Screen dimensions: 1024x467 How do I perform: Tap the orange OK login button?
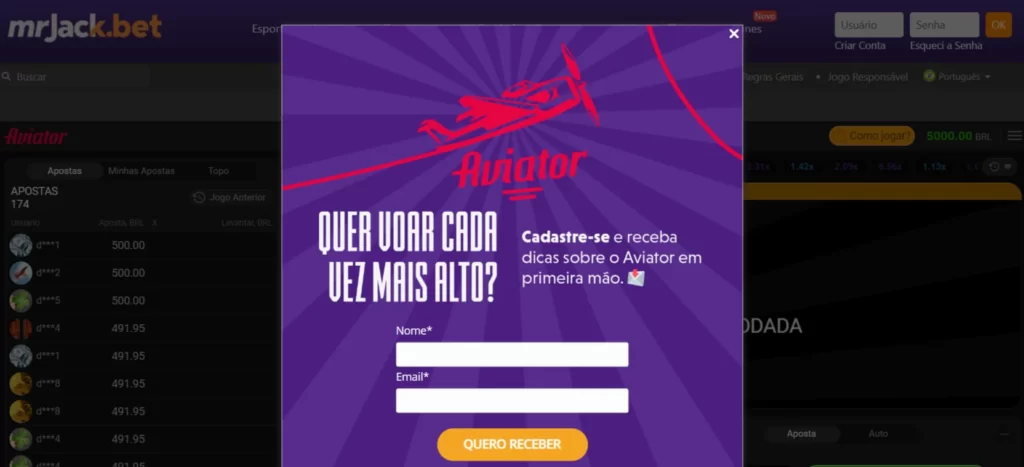(x=998, y=25)
